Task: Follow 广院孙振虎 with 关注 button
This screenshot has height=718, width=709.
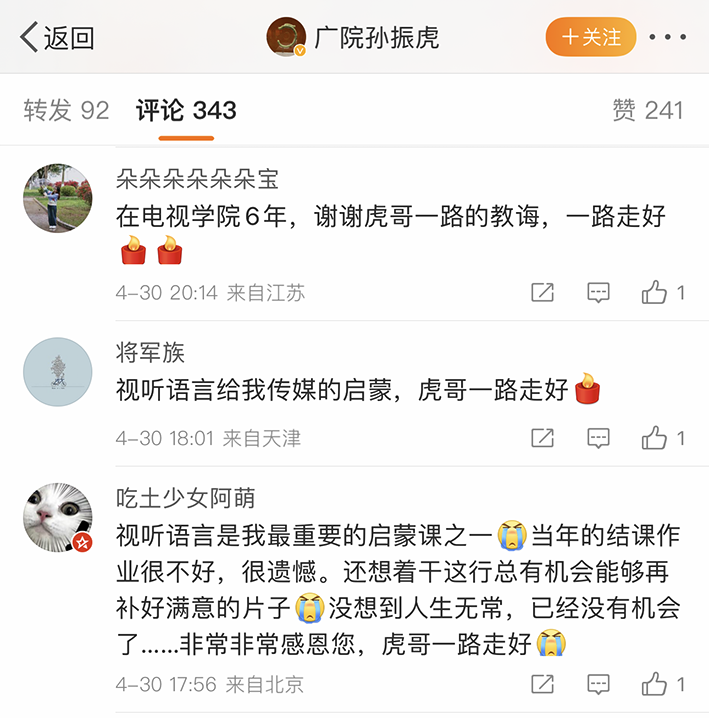Action: point(590,38)
